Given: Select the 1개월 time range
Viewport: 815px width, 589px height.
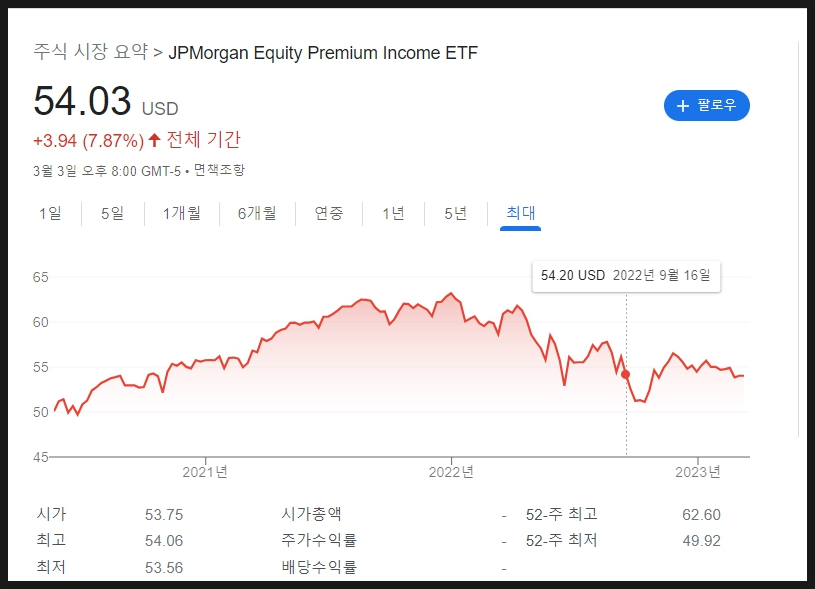Looking at the screenshot, I should (181, 213).
